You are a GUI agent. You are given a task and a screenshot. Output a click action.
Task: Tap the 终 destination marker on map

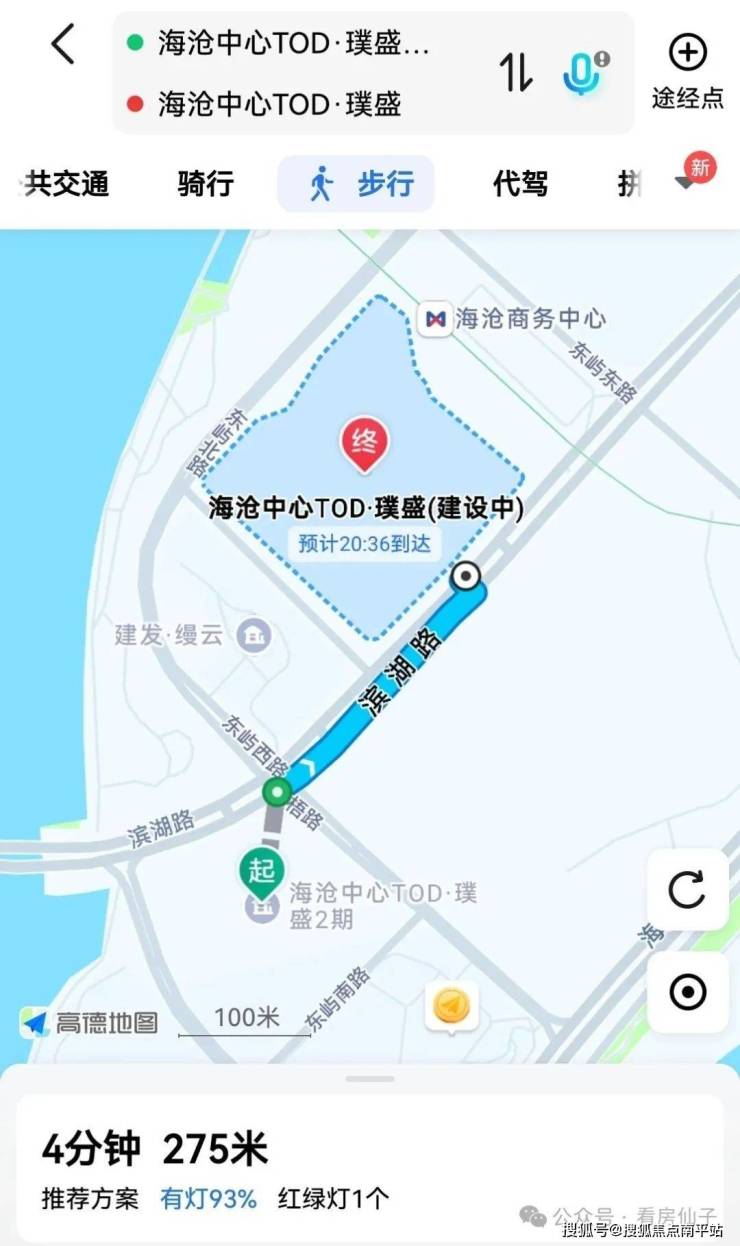coord(366,446)
